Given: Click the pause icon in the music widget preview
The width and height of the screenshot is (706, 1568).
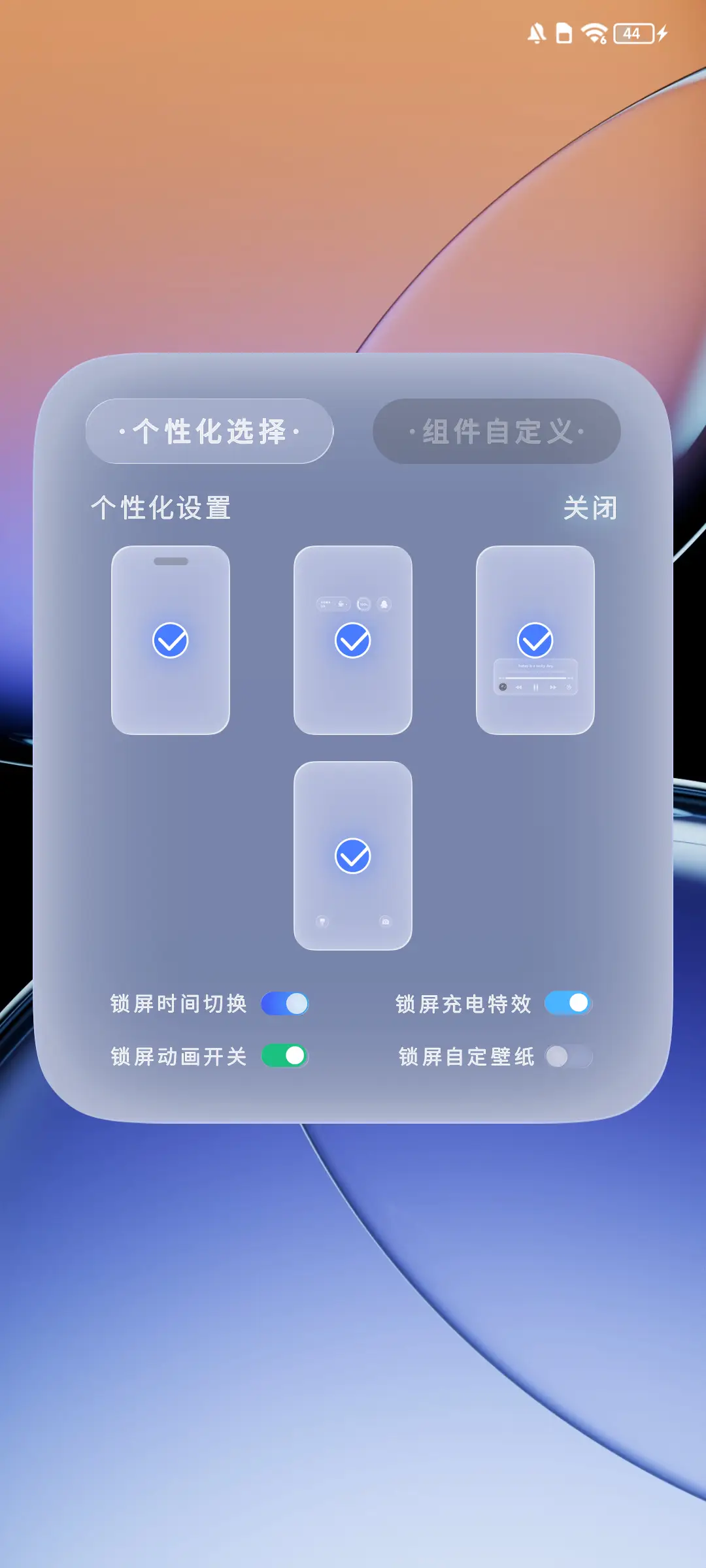Looking at the screenshot, I should coord(535,687).
